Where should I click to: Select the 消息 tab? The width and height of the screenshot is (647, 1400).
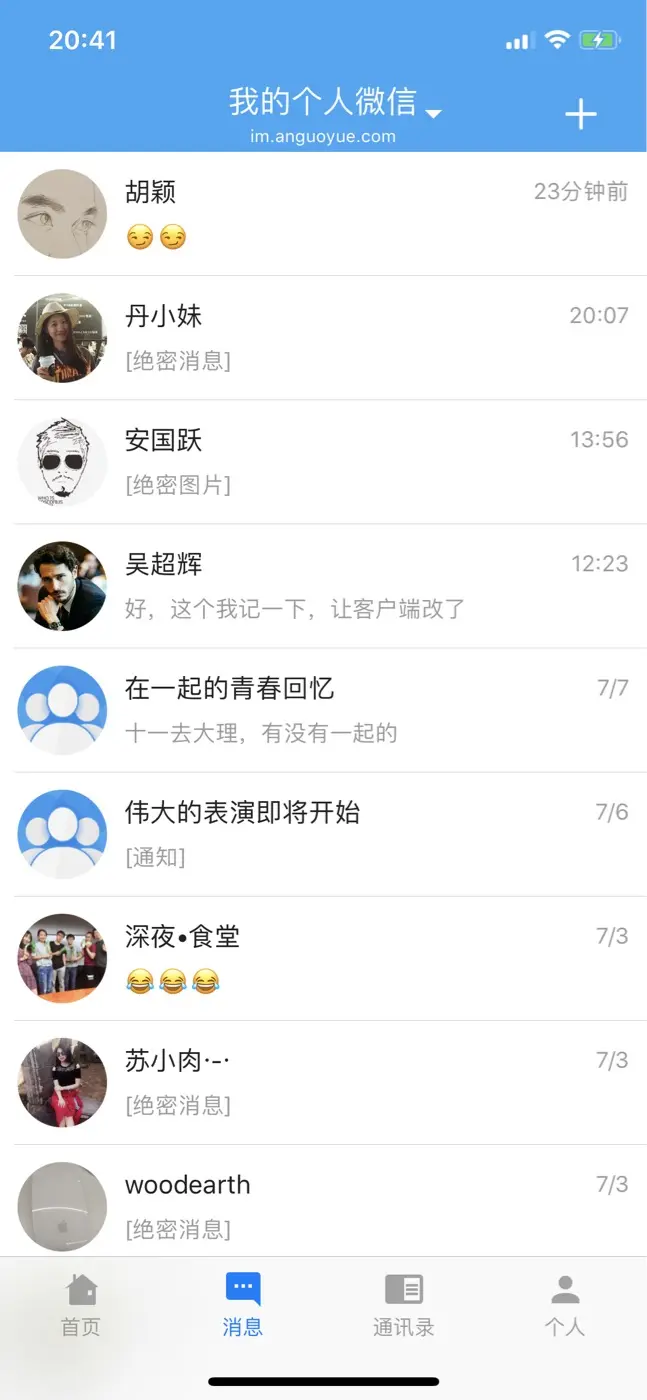(x=242, y=1305)
